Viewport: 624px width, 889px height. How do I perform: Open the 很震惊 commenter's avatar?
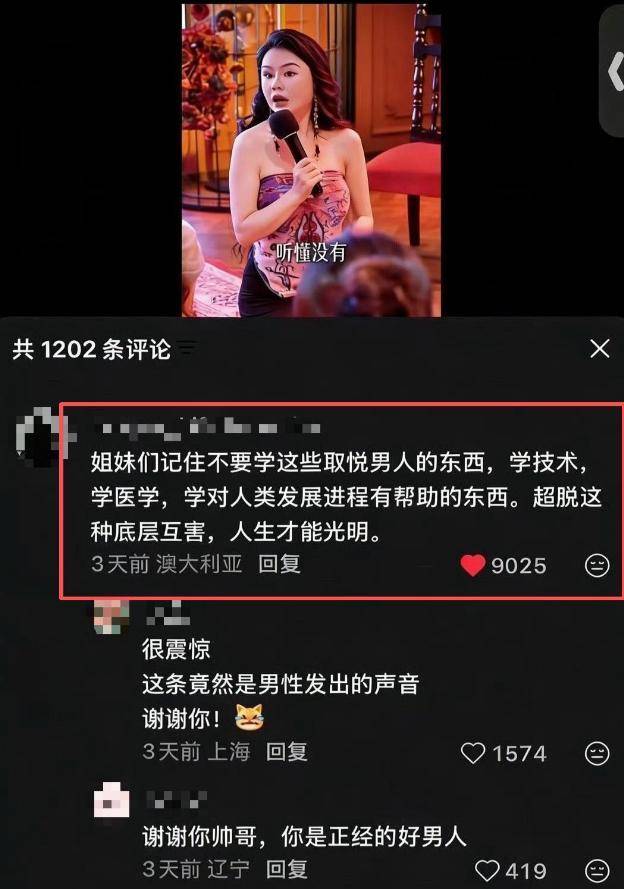[x=111, y=618]
